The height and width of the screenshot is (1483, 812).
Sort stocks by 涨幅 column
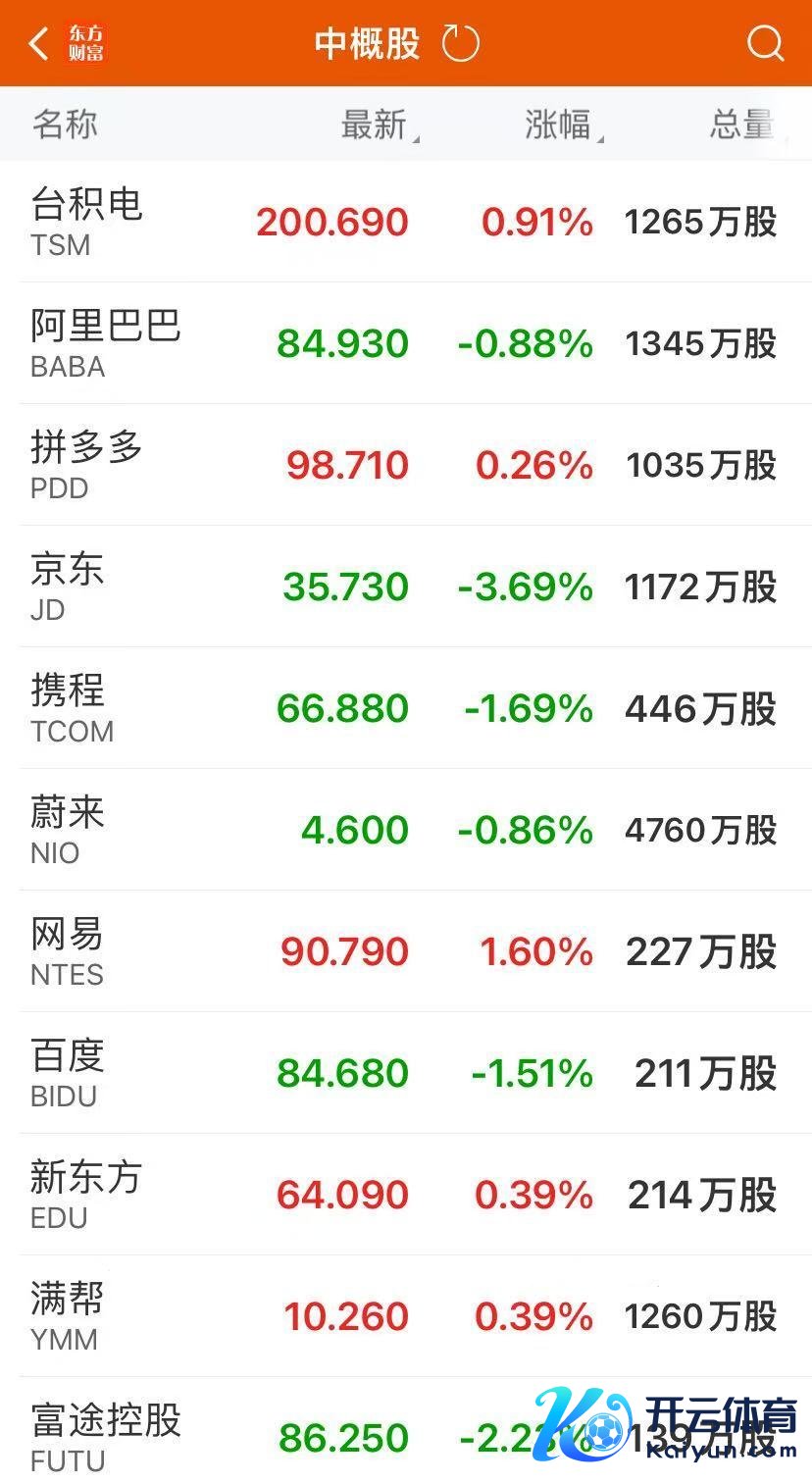click(561, 125)
